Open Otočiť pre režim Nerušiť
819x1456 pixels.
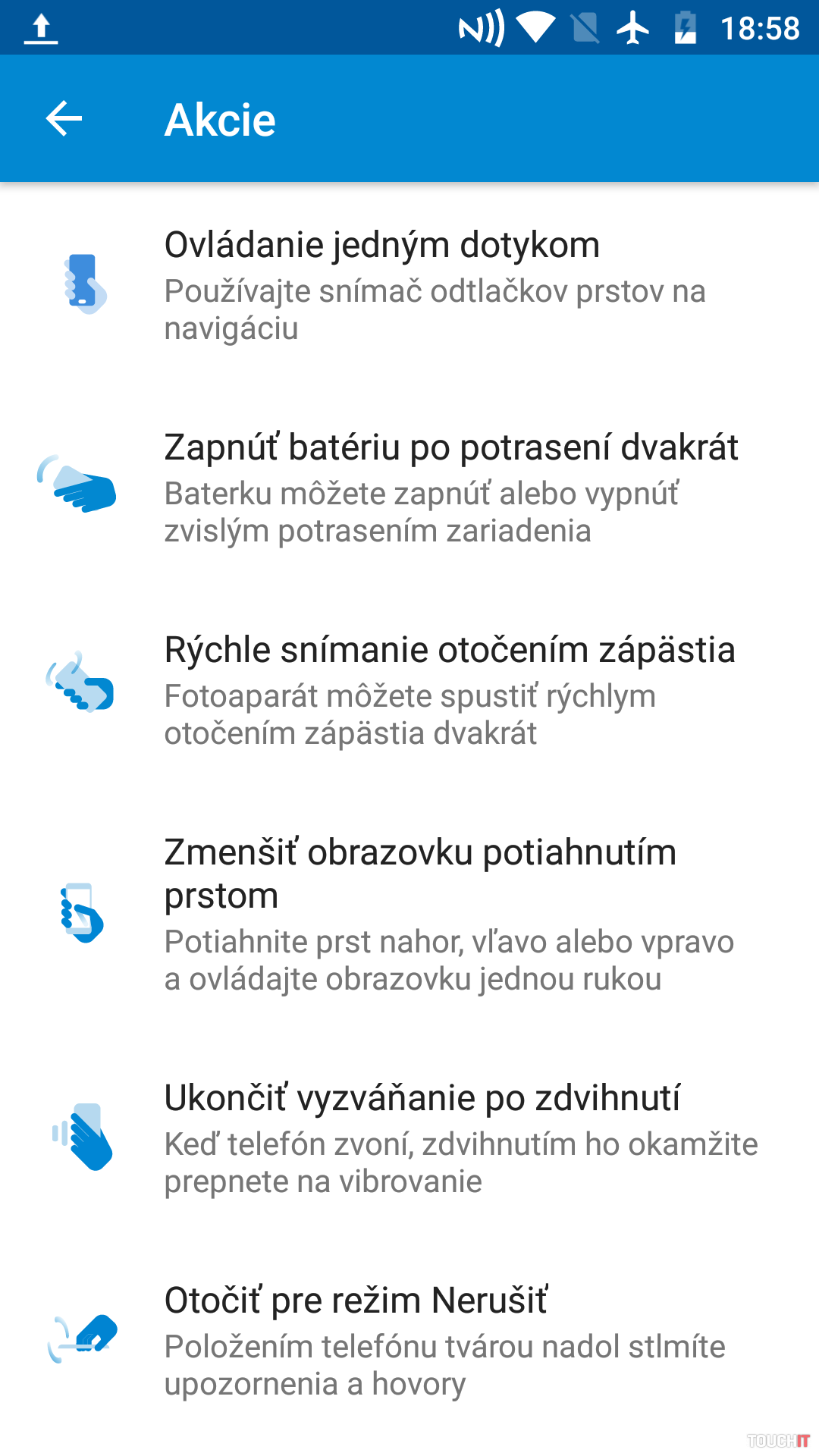409,1340
